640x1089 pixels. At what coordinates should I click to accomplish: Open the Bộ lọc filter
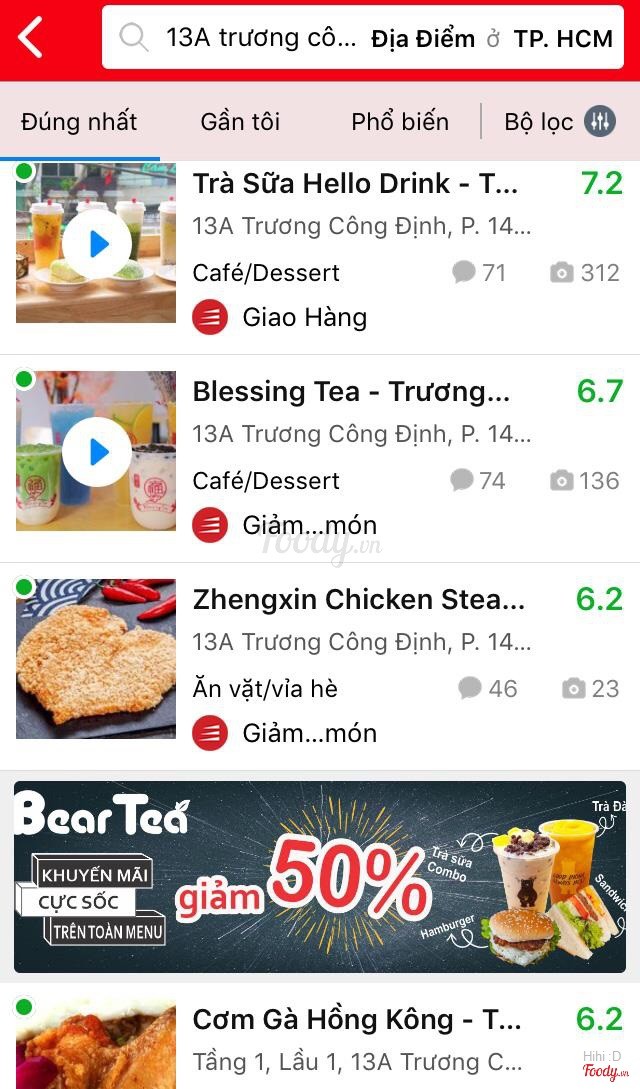[560, 122]
